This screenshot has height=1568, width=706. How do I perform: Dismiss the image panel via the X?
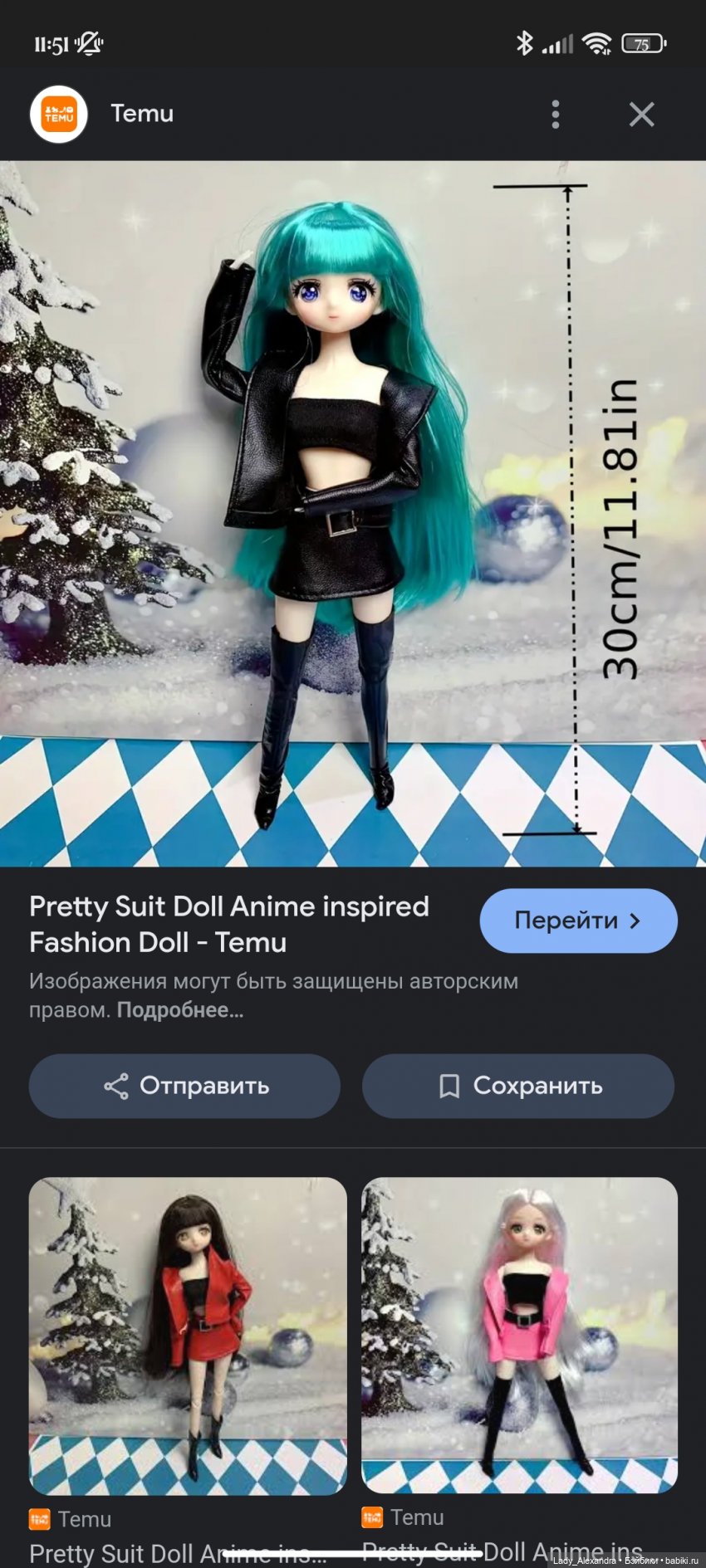point(640,115)
